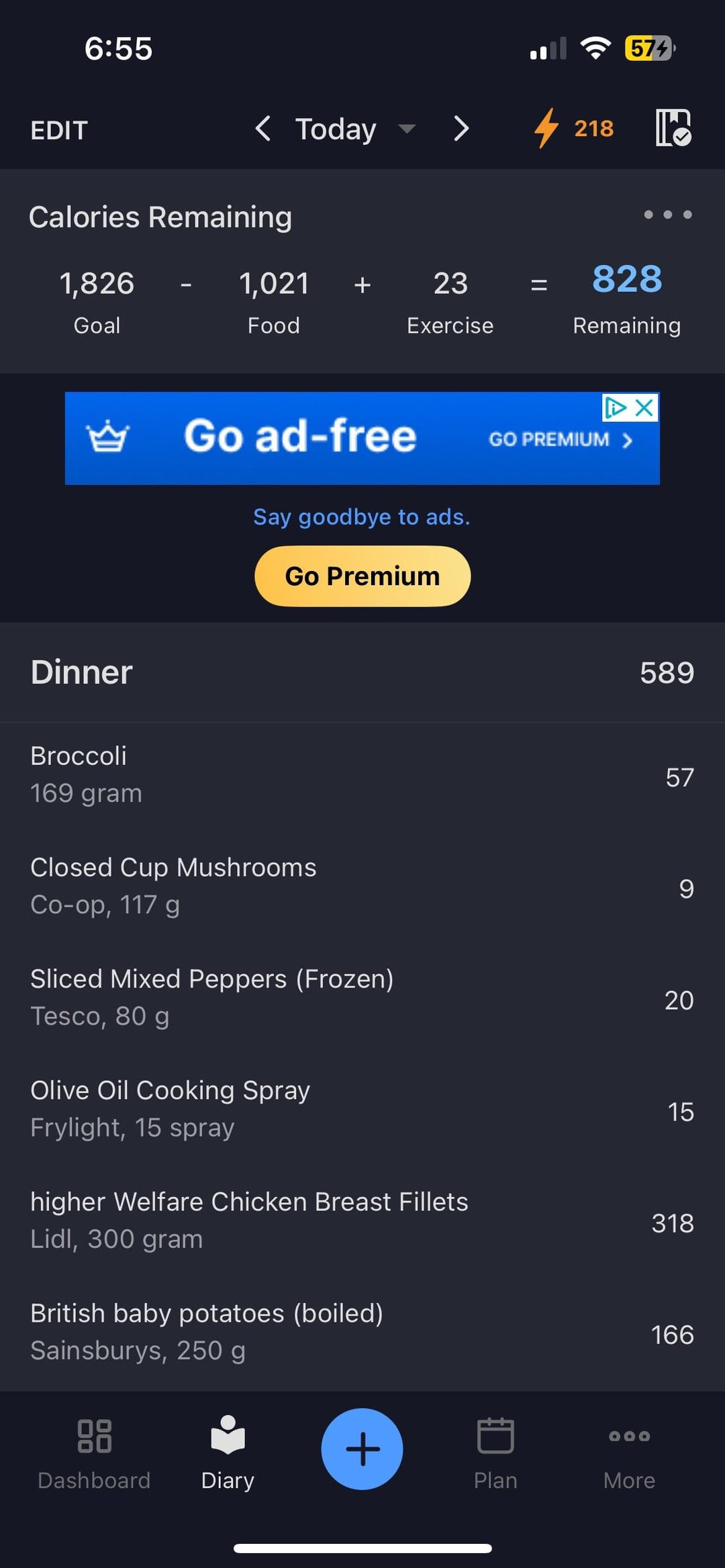
Task: Close the Go ad-free banner ad
Action: pyautogui.click(x=644, y=407)
